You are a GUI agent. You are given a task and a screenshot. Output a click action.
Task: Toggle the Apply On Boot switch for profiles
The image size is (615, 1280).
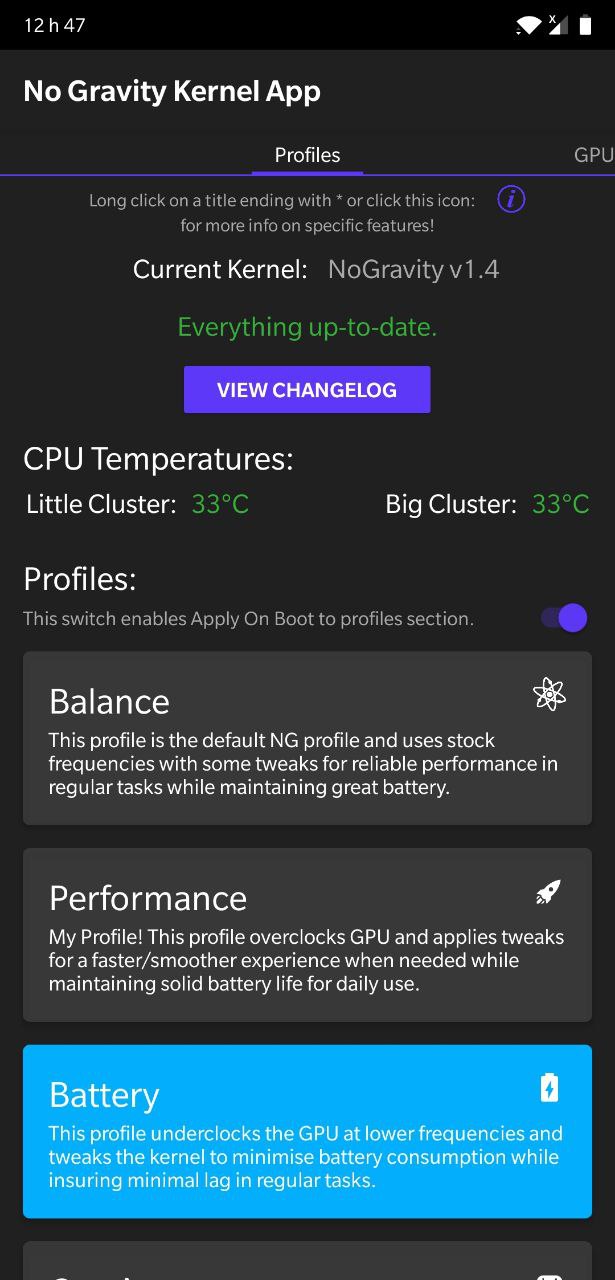coord(564,618)
